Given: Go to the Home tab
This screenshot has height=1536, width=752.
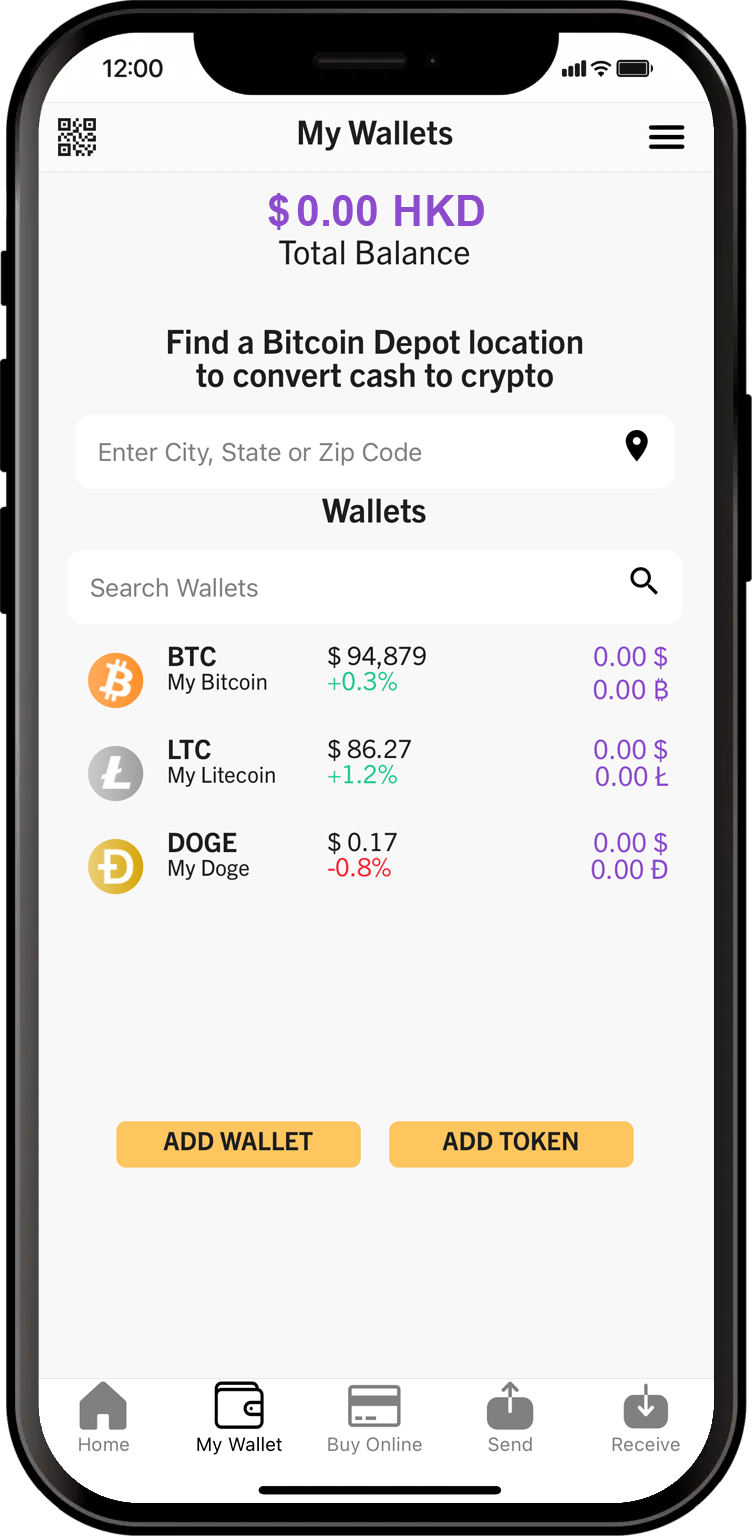Looking at the screenshot, I should (x=104, y=1418).
